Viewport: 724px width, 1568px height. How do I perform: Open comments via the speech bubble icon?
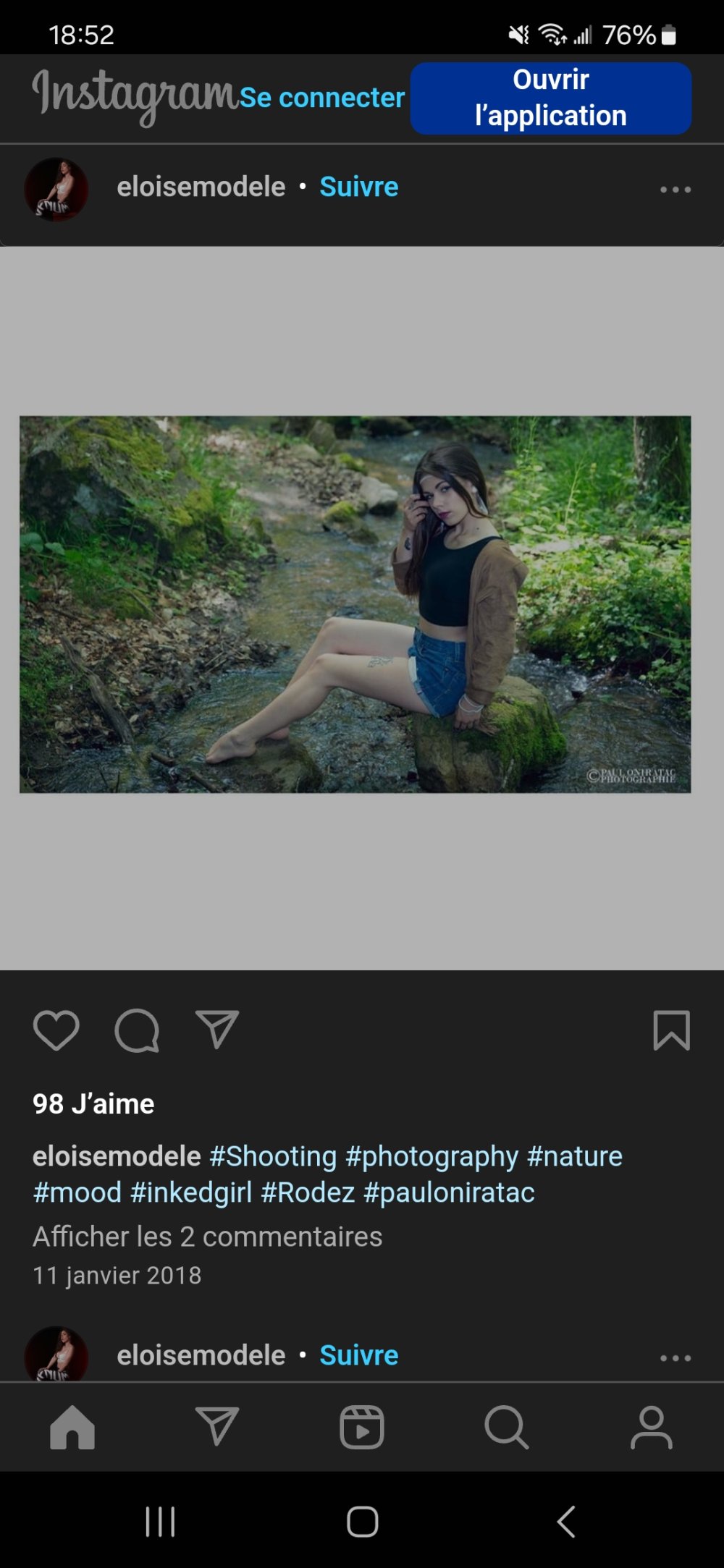pos(137,1030)
